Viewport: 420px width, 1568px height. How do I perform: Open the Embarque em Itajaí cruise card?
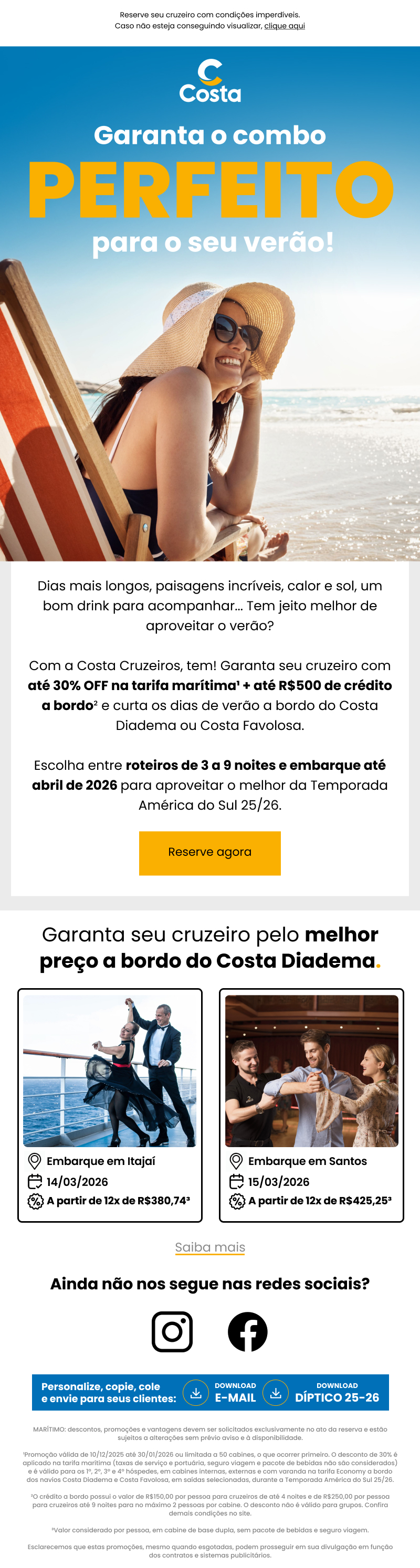click(110, 1104)
